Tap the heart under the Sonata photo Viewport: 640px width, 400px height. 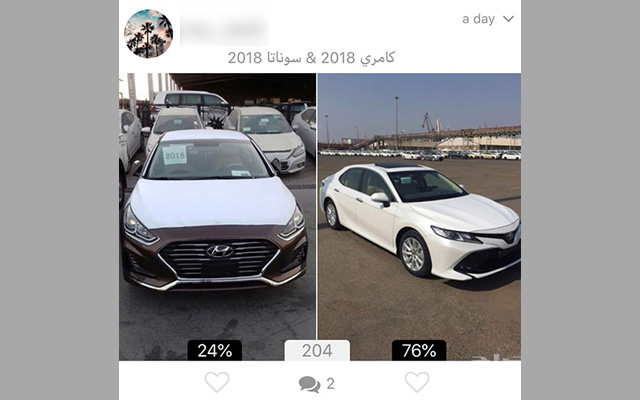pyautogui.click(x=217, y=382)
